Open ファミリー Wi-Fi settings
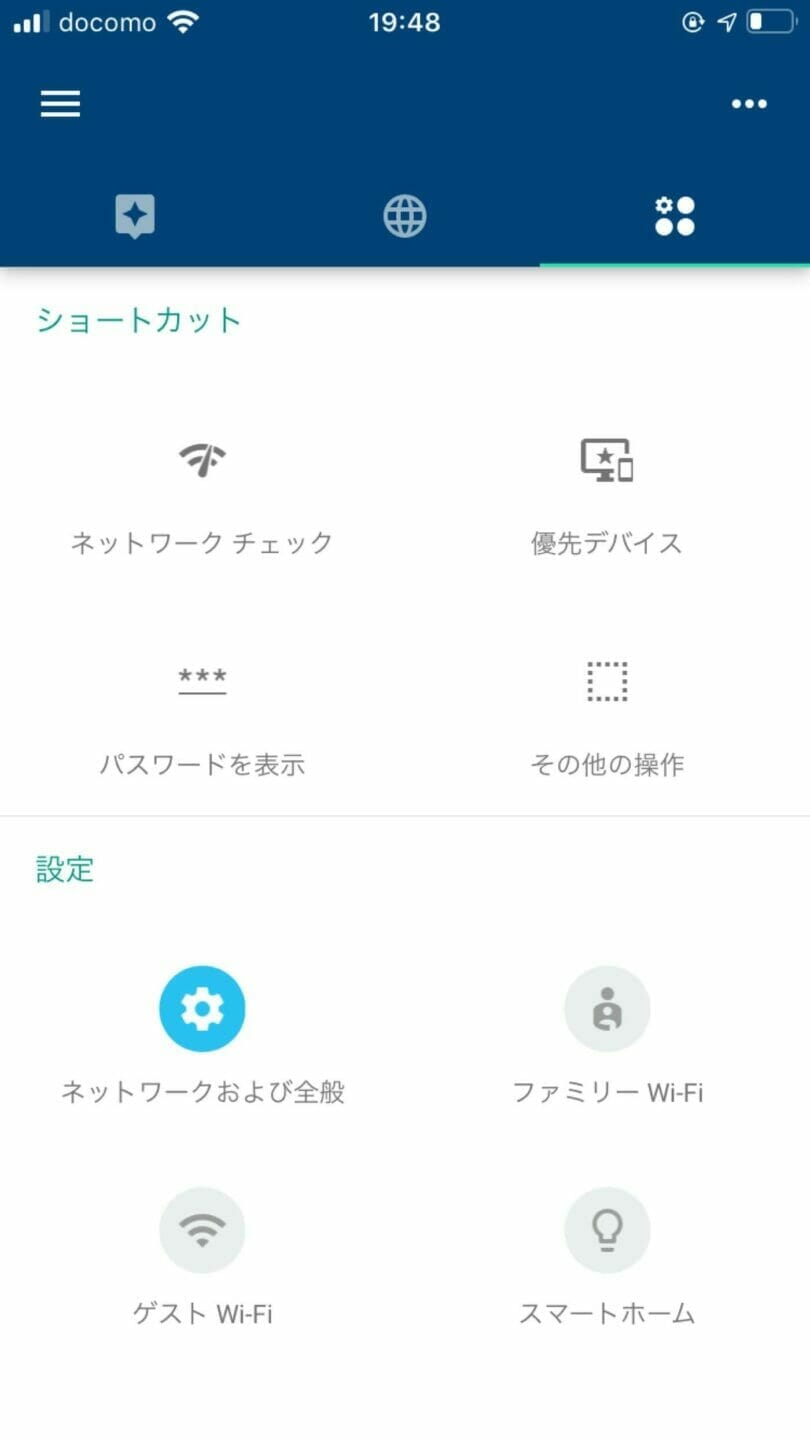810x1441 pixels. click(607, 1036)
